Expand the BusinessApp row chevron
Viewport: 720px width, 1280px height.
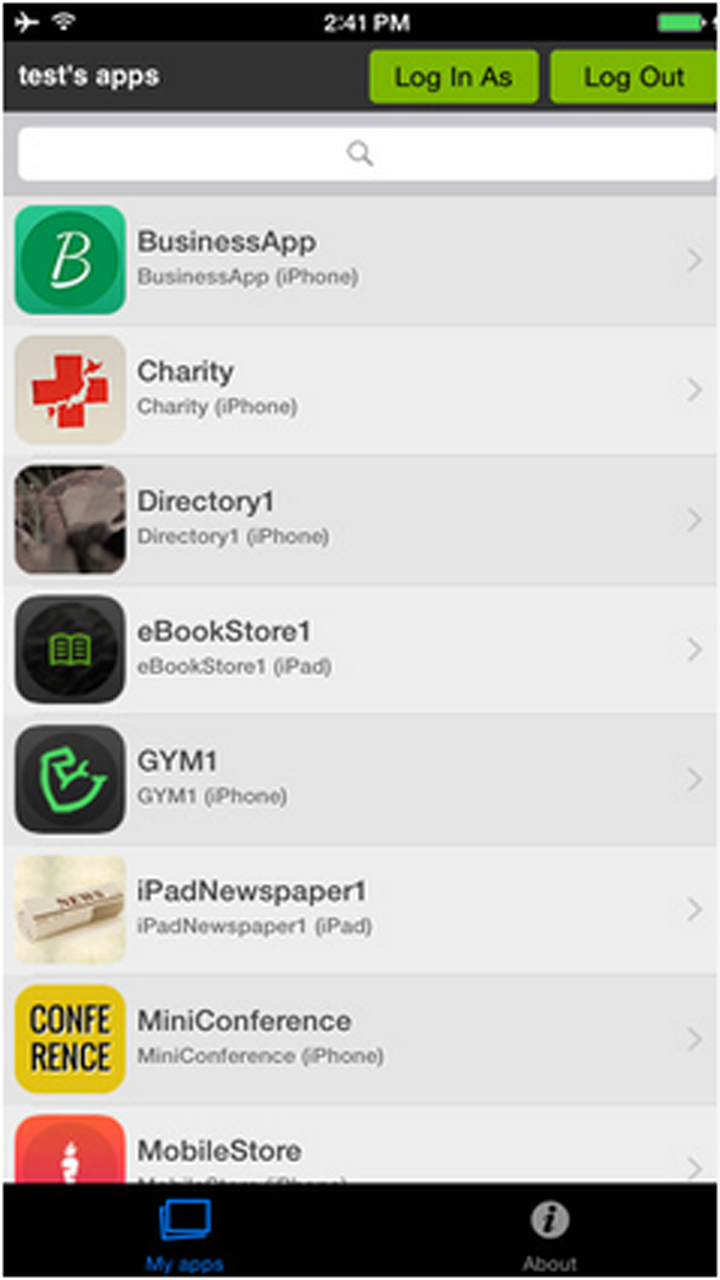tap(695, 260)
